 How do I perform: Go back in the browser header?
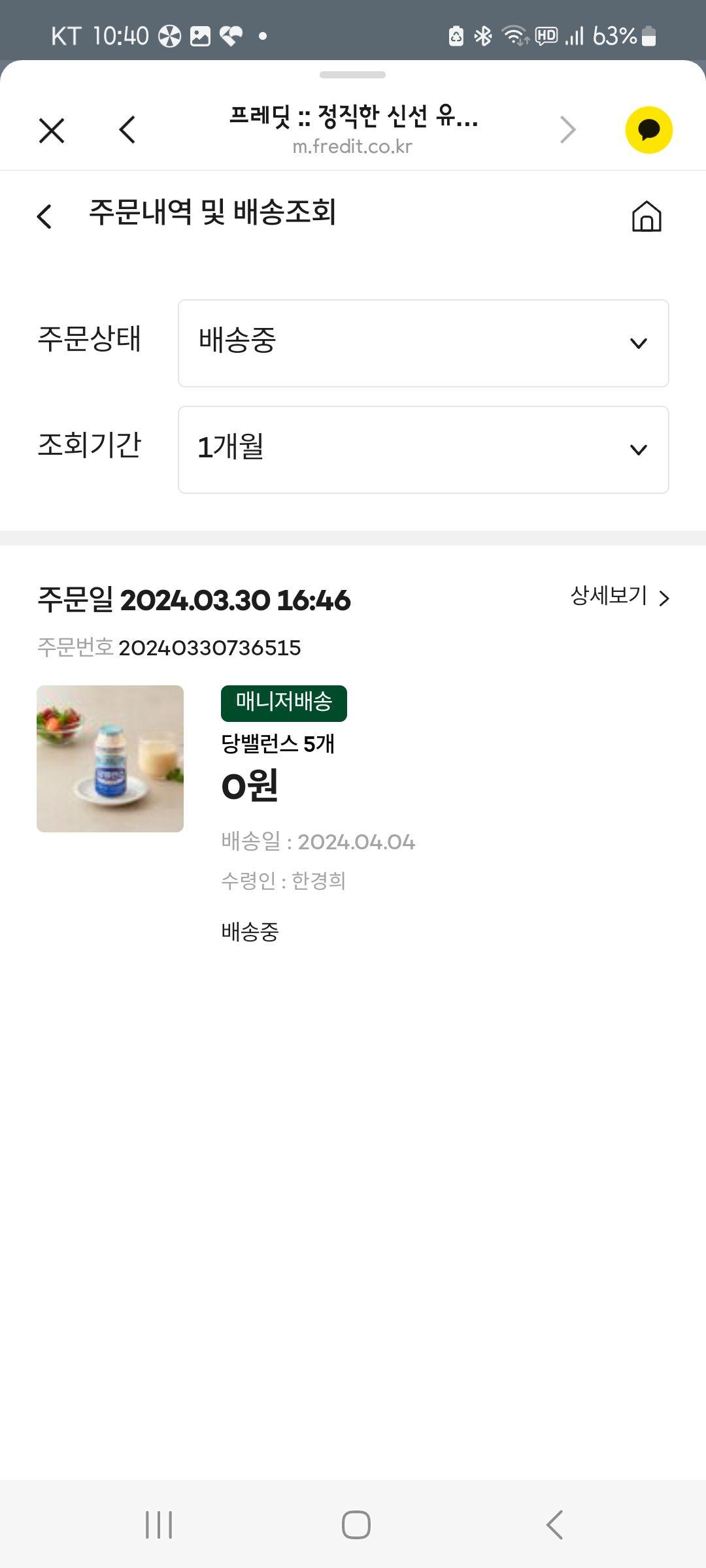(127, 129)
